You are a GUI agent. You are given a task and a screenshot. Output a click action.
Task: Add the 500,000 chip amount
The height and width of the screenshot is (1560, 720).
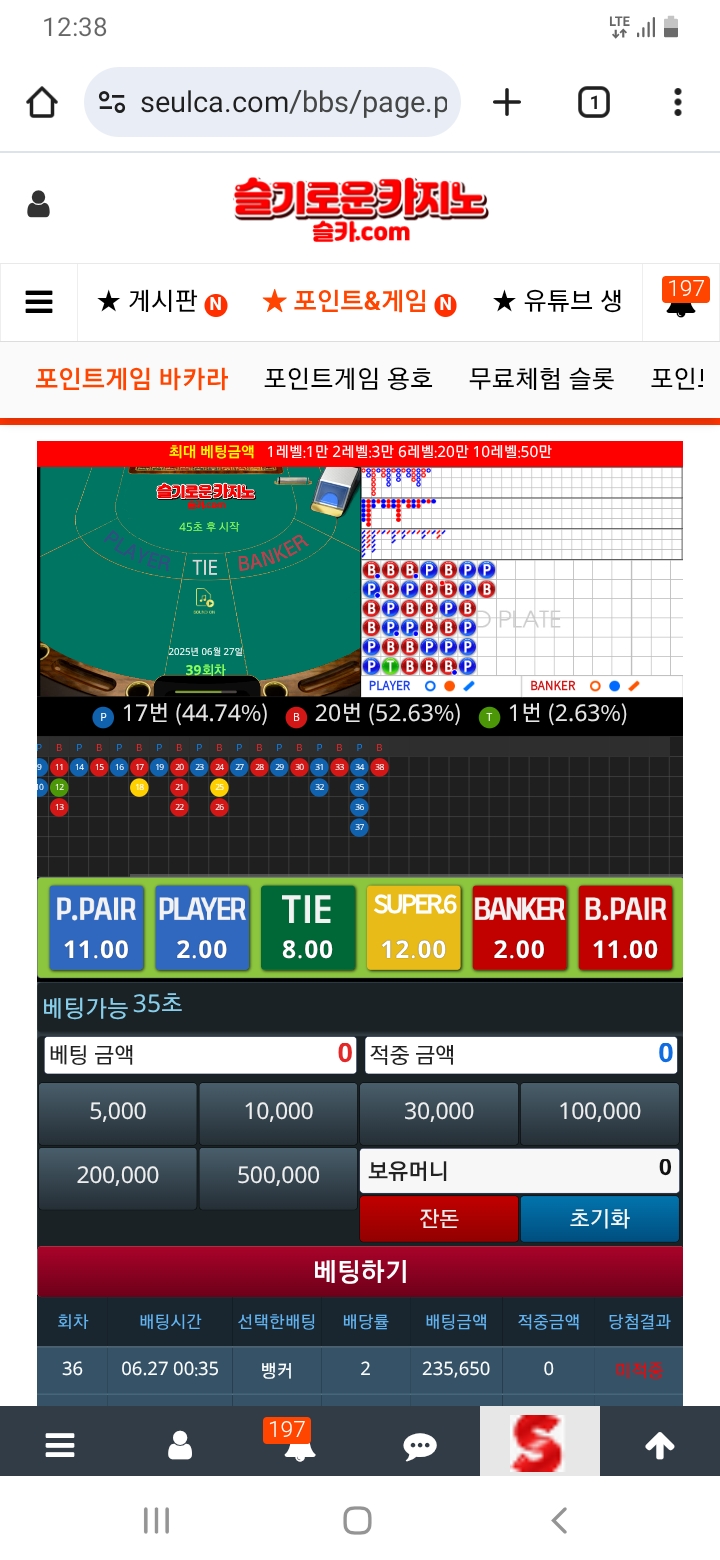coord(278,1175)
